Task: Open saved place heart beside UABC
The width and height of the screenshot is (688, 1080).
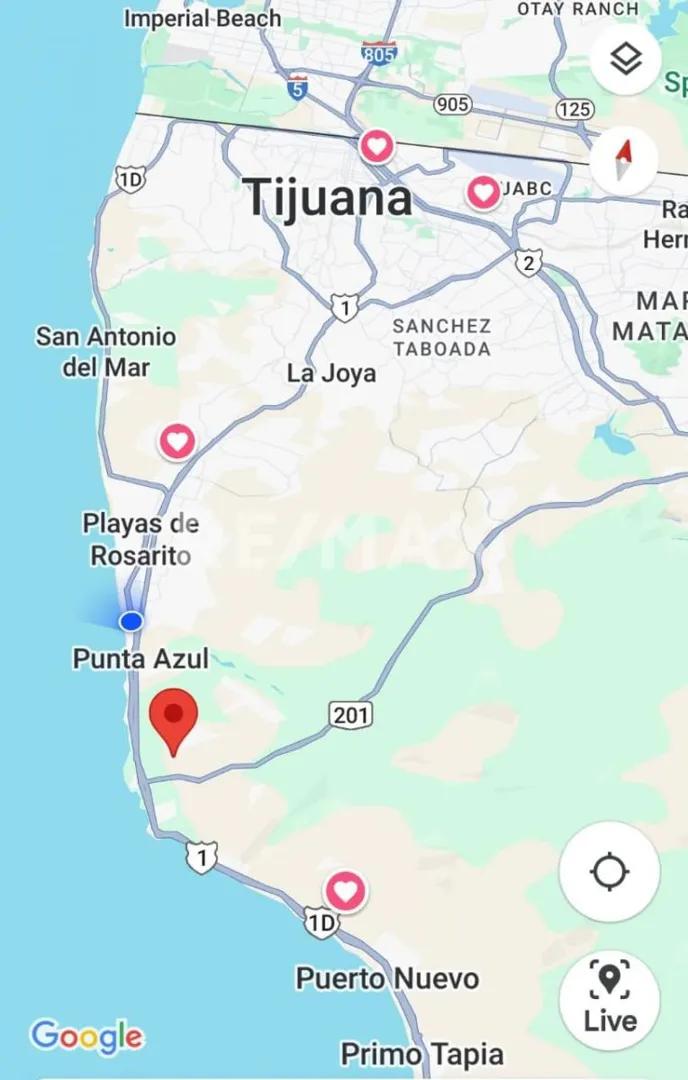Action: click(484, 191)
